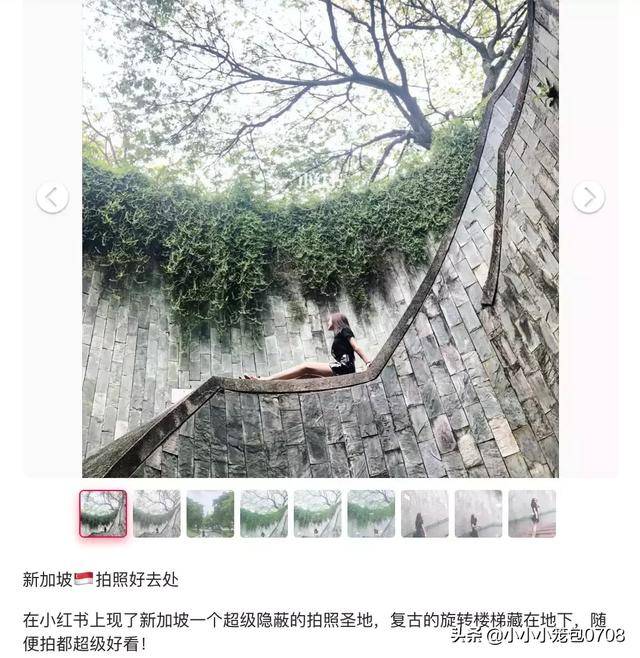Open the second thumbnail in the photo strip
Screen dimensions: 640x658
(x=157, y=513)
